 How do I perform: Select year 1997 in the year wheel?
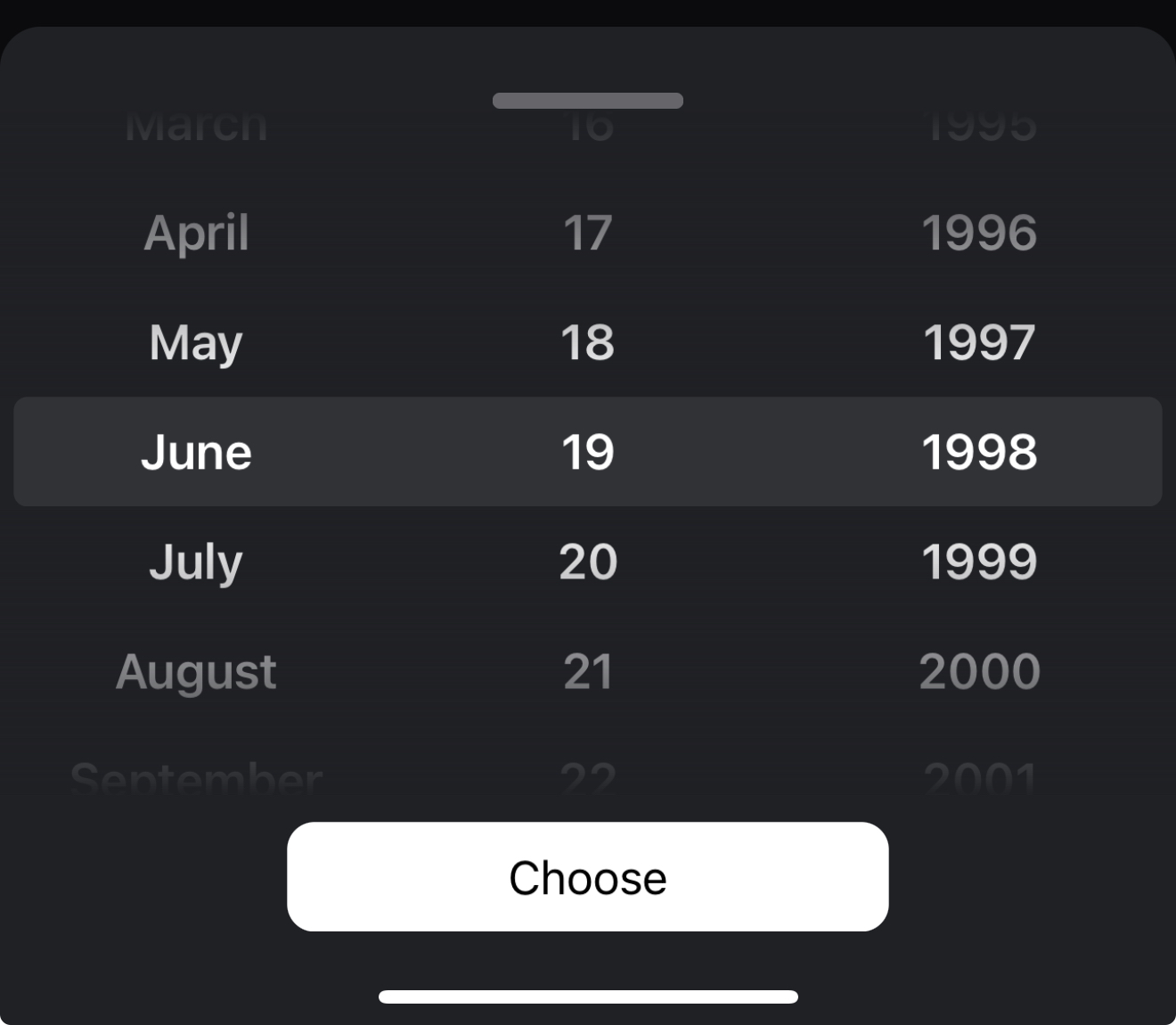tap(979, 342)
